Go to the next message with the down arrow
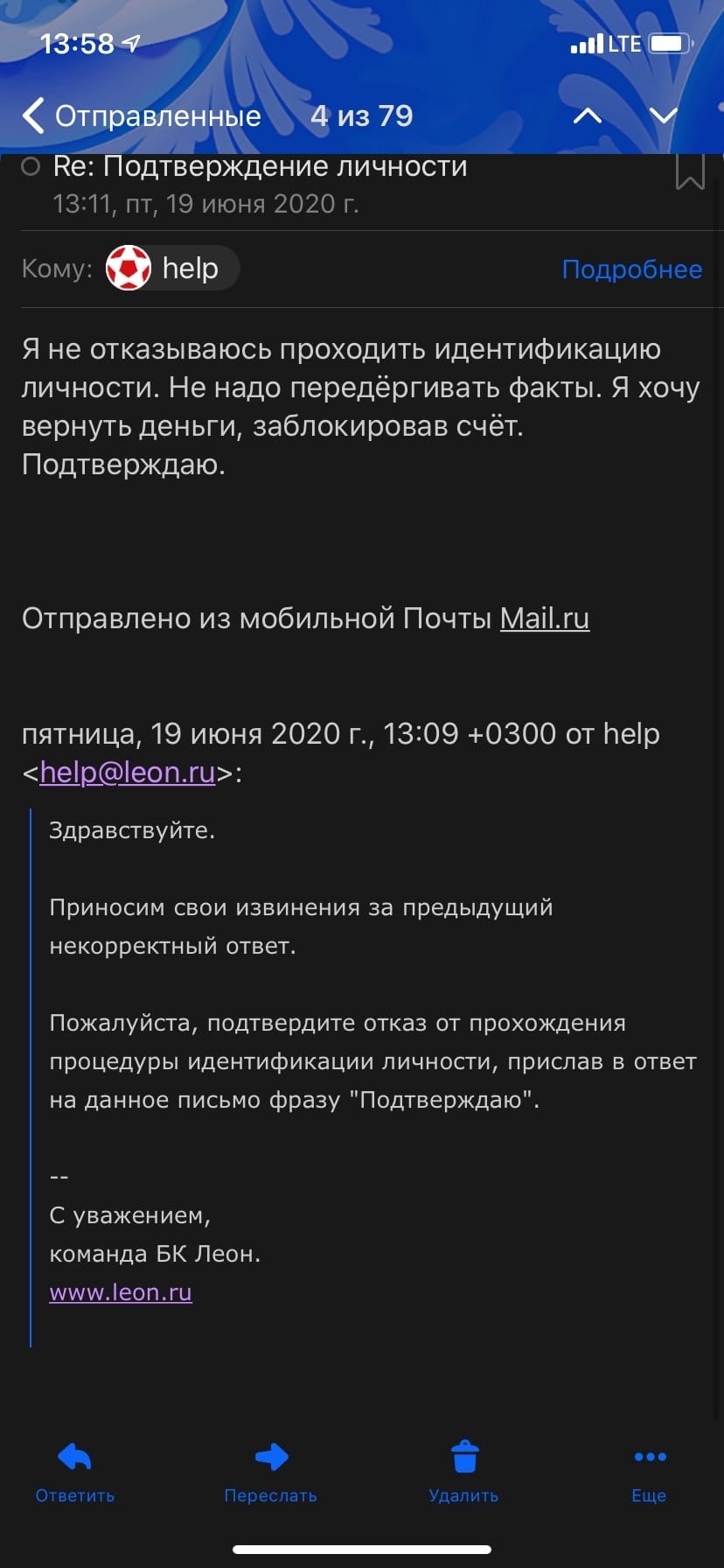 pyautogui.click(x=664, y=116)
